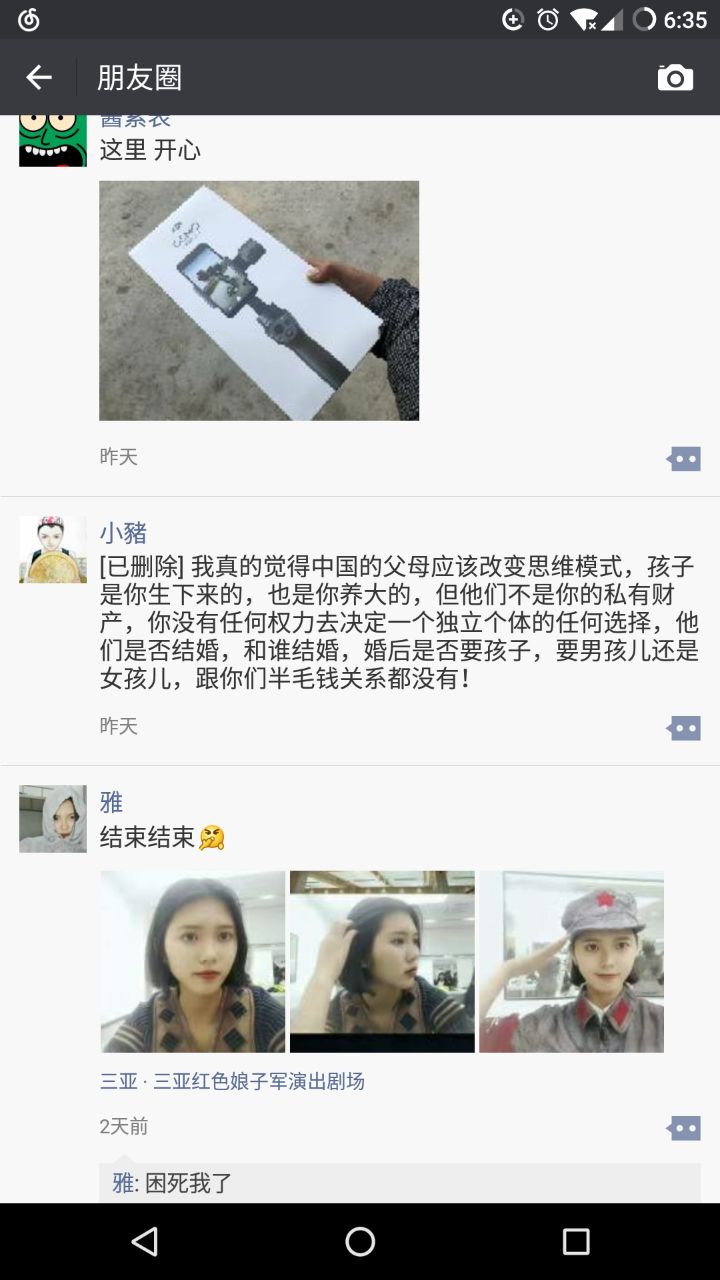Open the army cap salute photo
Viewport: 720px width, 1280px height.
pos(571,961)
